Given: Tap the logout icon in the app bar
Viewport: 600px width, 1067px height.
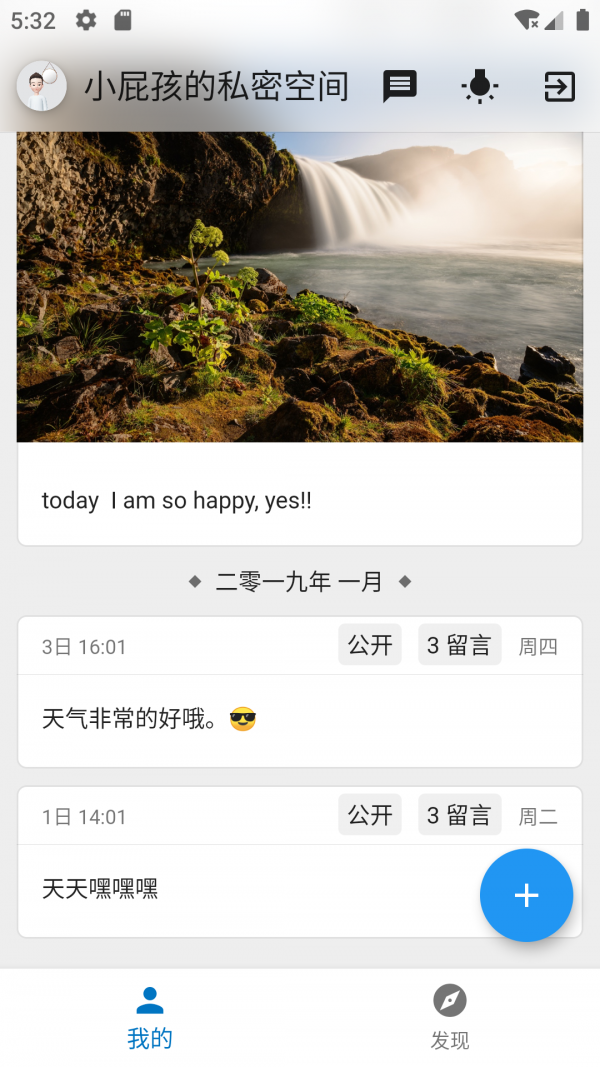Looking at the screenshot, I should pos(559,86).
